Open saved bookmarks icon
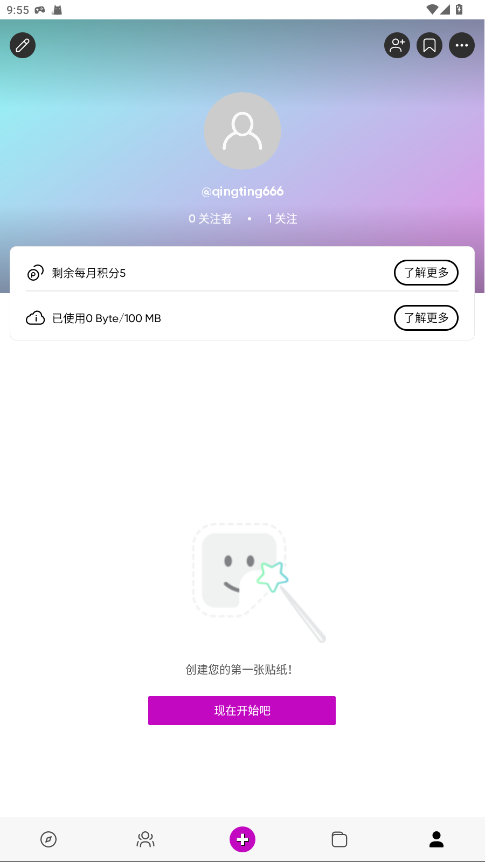 (429, 45)
